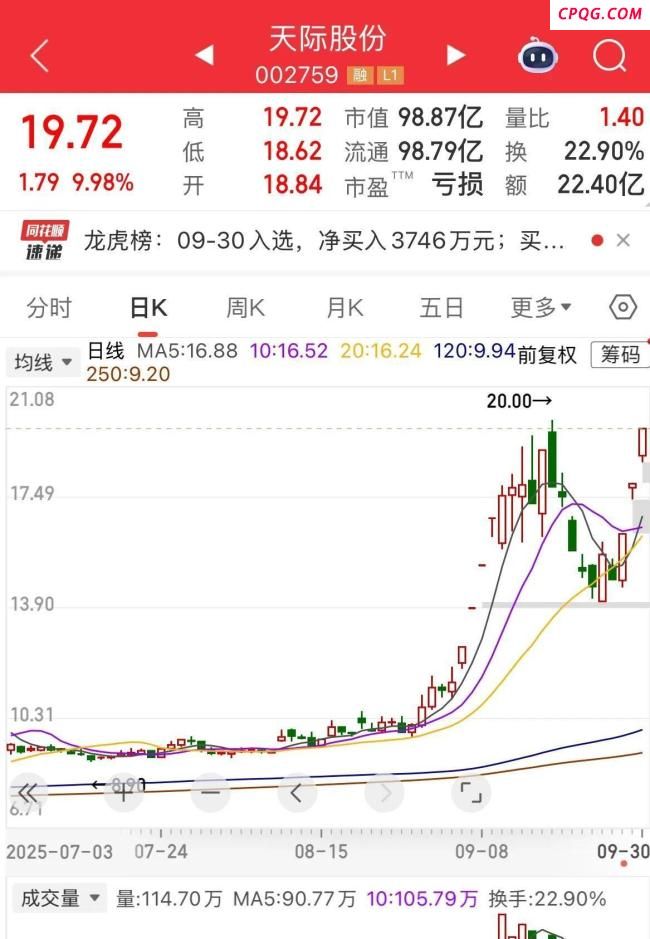Expand the 更多 chart options
Viewport: 650px width, 939px height.
click(x=541, y=308)
